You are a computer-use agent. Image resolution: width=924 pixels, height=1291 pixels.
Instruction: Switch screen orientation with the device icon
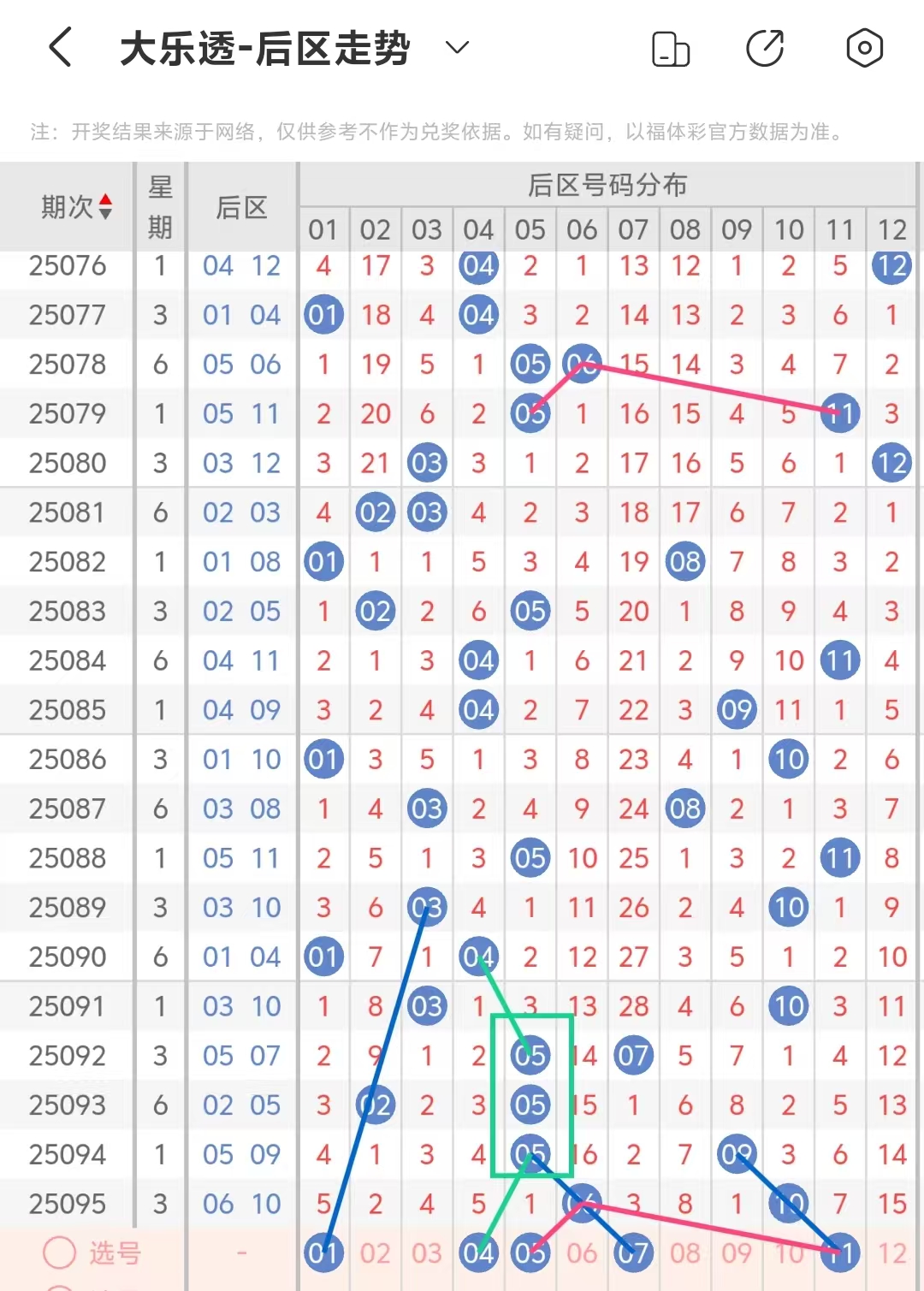[671, 48]
